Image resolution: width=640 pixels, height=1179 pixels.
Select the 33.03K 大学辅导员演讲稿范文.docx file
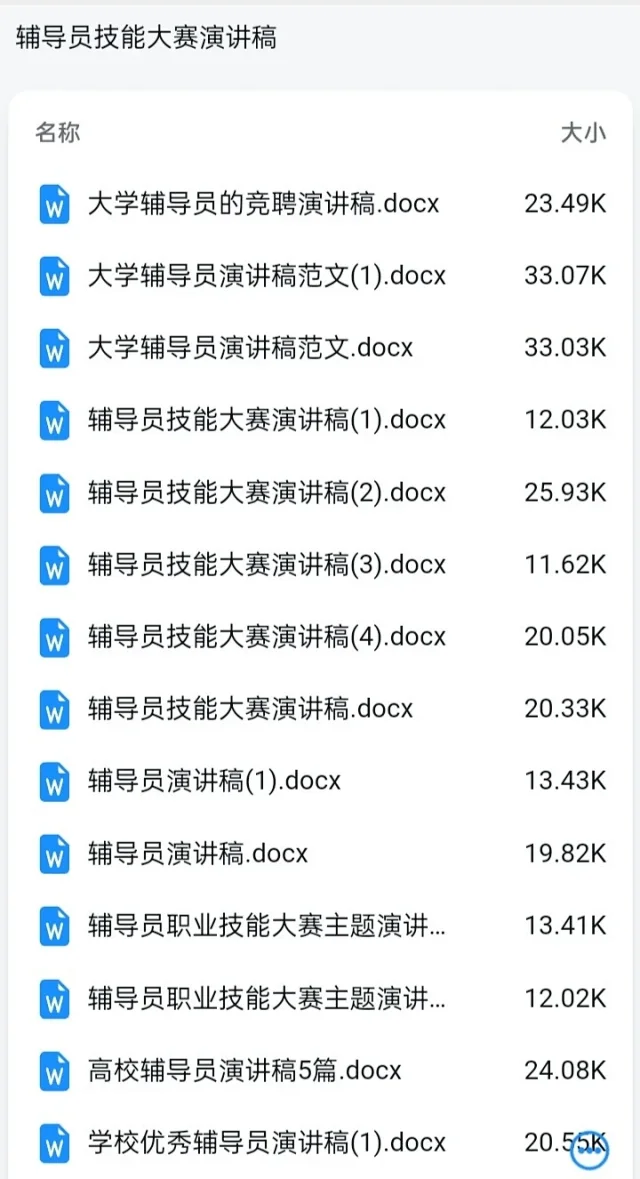321,347
